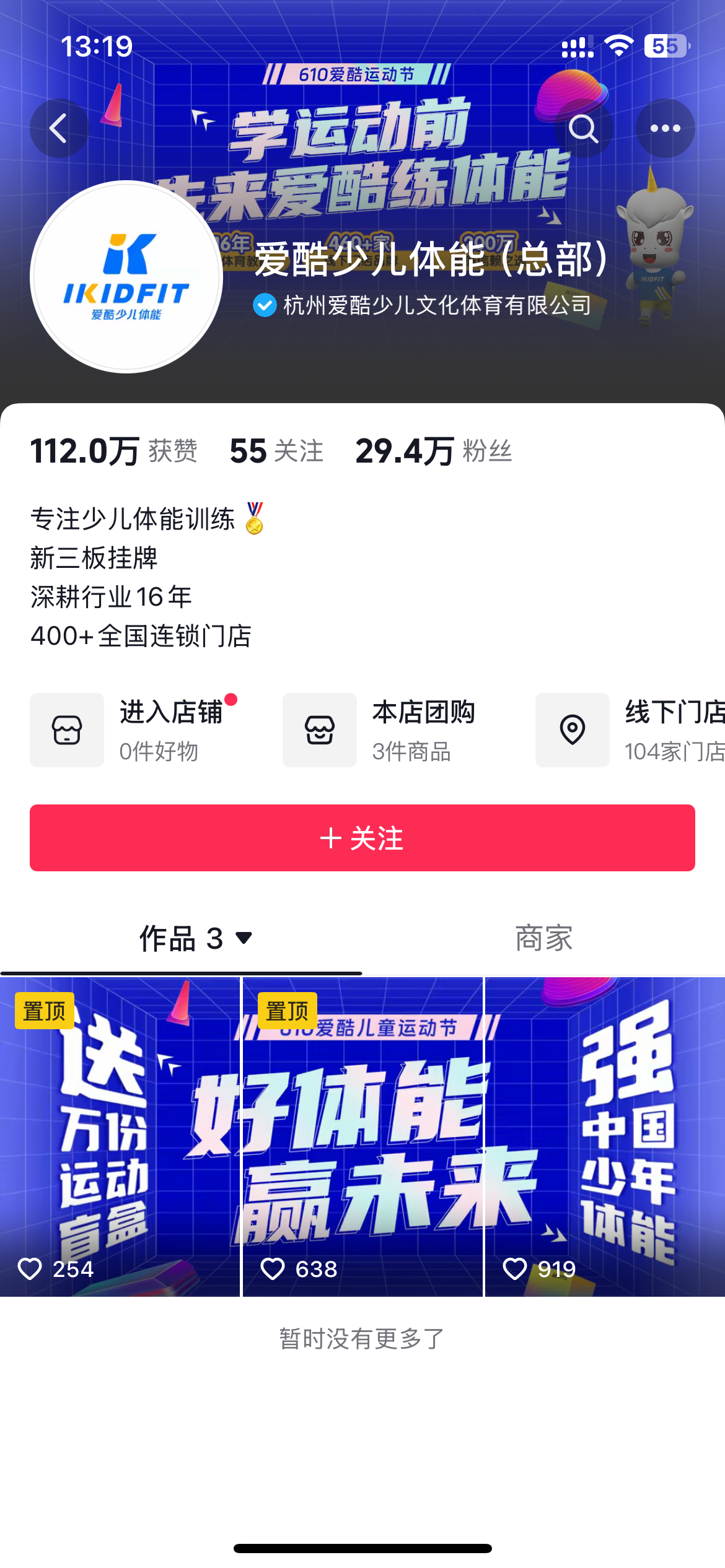The width and height of the screenshot is (725, 1568).
Task: Follow this account with 关注 button
Action: [x=362, y=838]
